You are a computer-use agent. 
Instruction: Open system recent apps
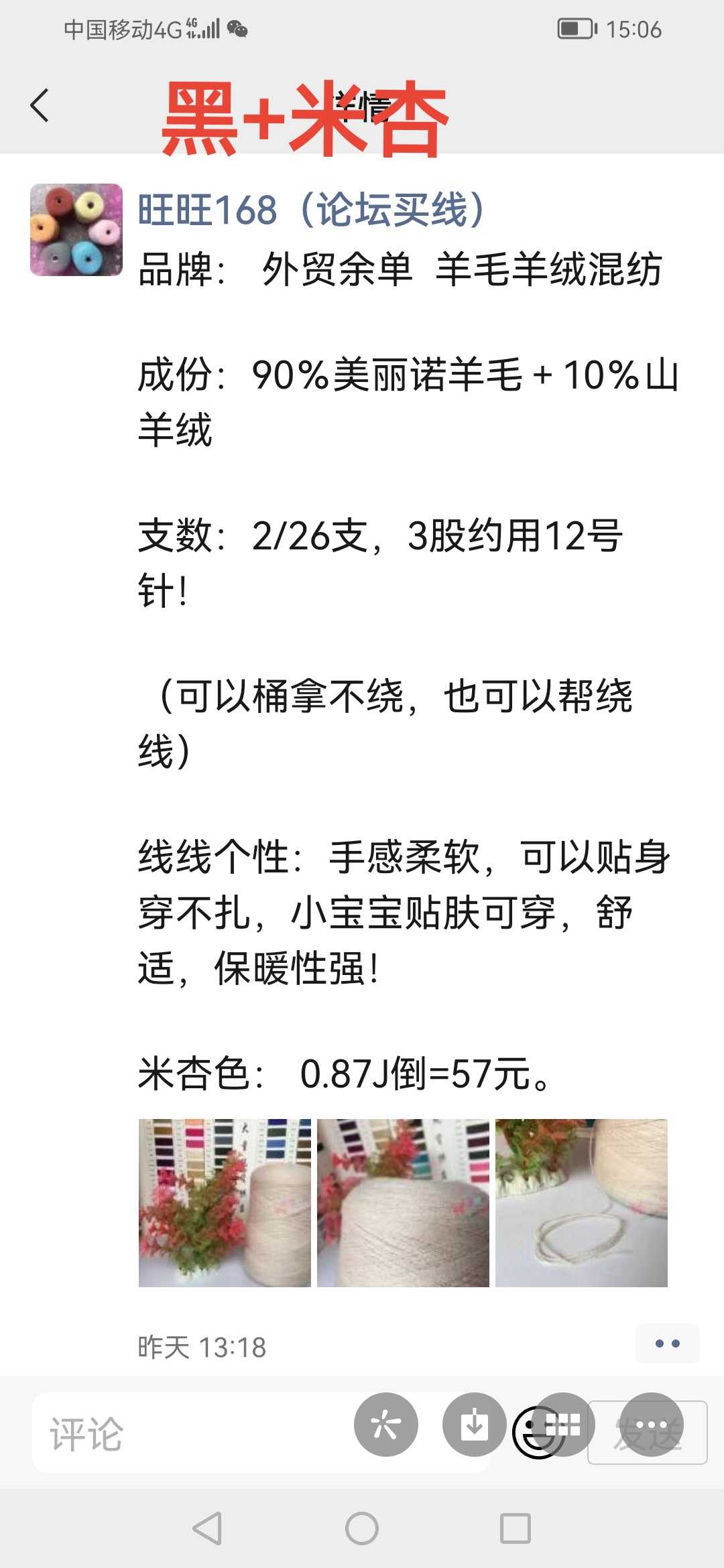[516, 1528]
